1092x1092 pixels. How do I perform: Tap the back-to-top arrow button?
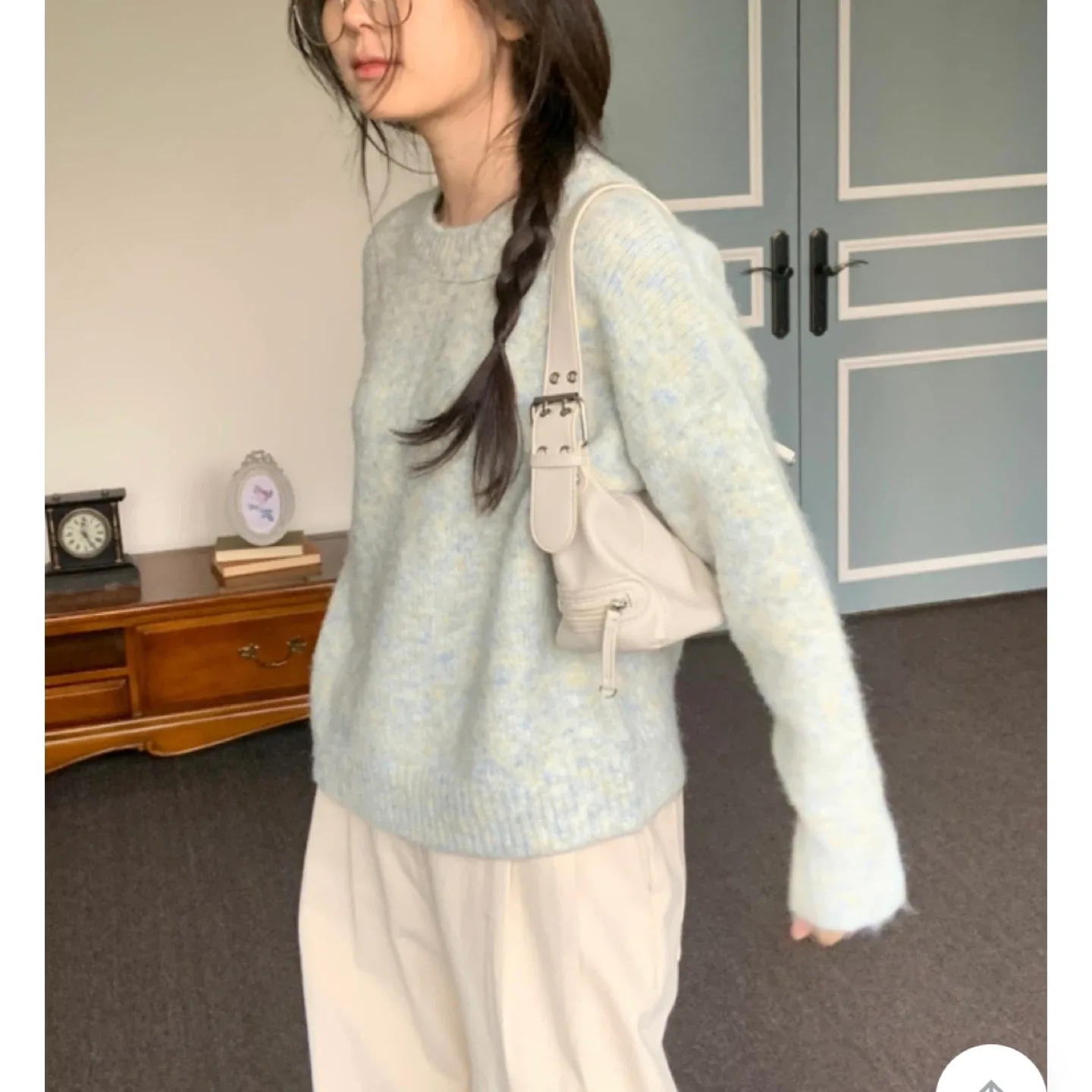point(992,1074)
